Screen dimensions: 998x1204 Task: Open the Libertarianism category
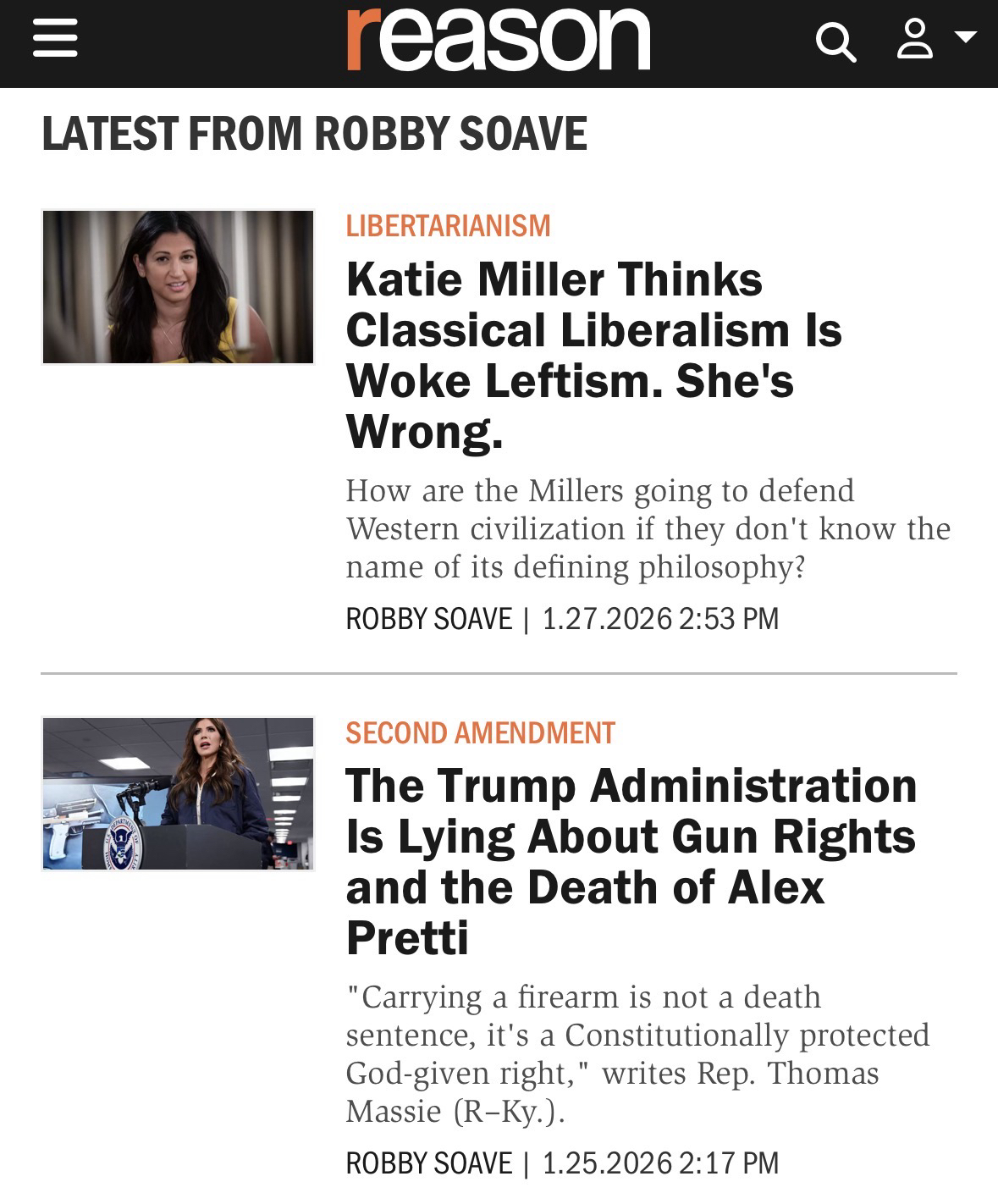(x=448, y=225)
